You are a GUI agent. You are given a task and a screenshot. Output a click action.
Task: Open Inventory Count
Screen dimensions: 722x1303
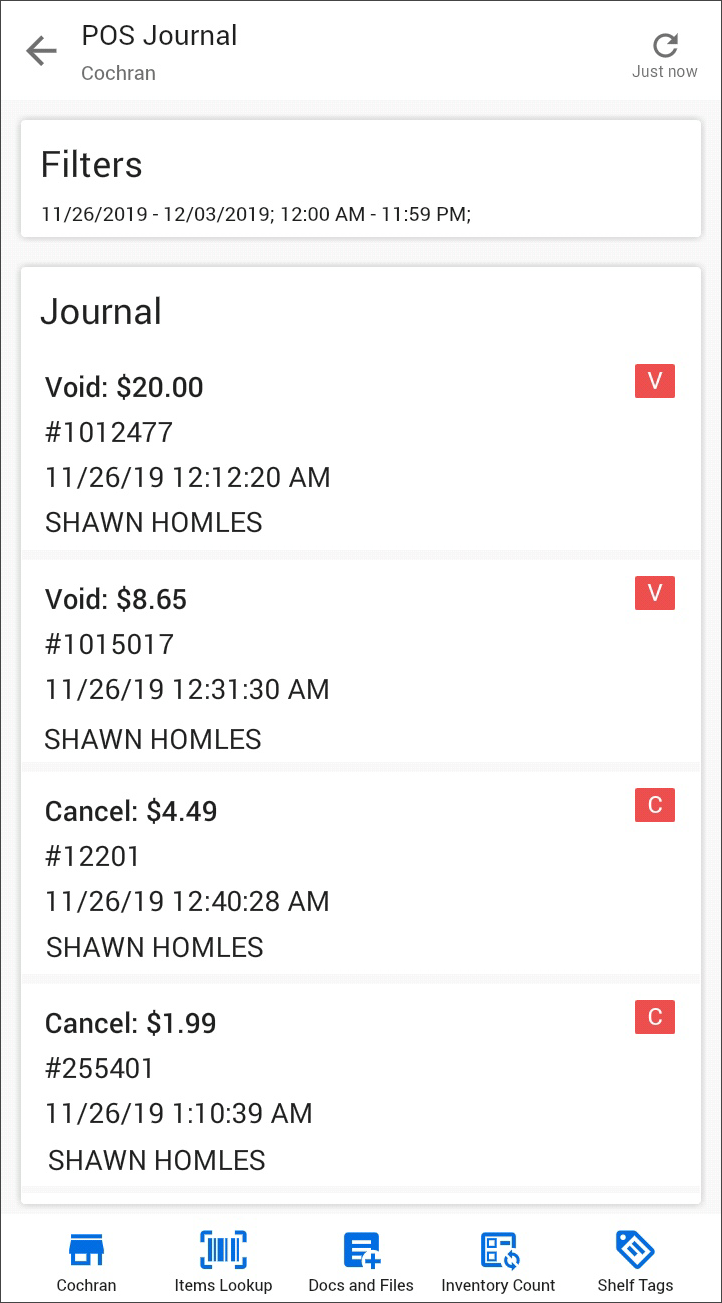(498, 1261)
